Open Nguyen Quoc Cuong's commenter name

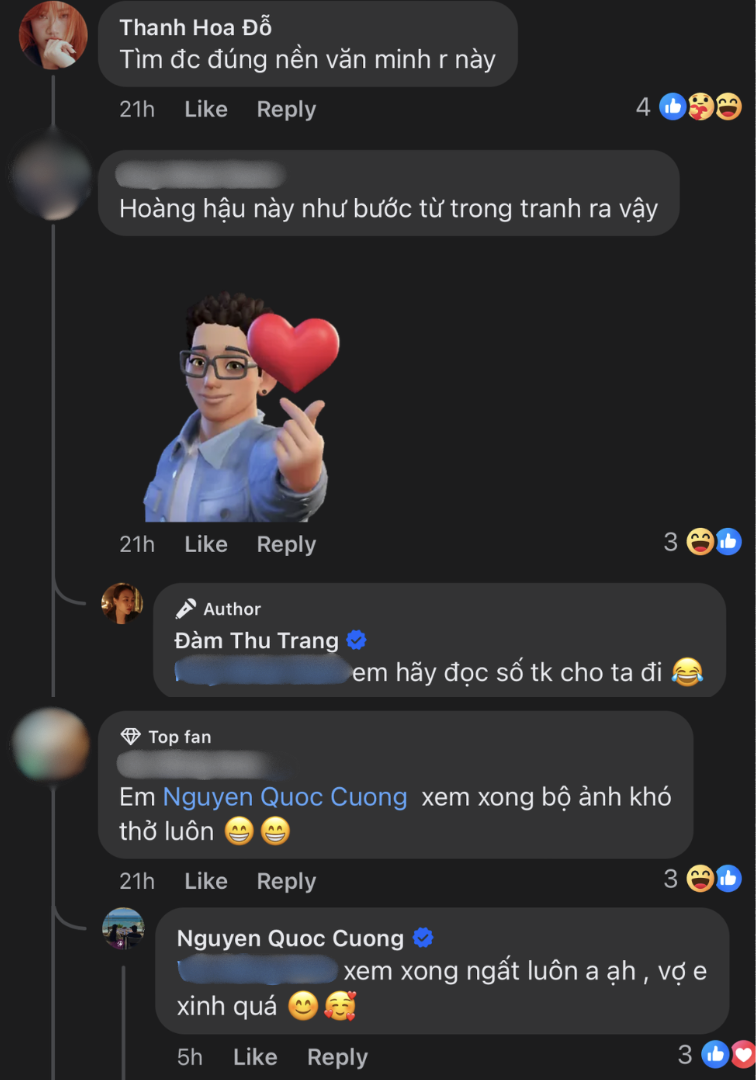290,938
